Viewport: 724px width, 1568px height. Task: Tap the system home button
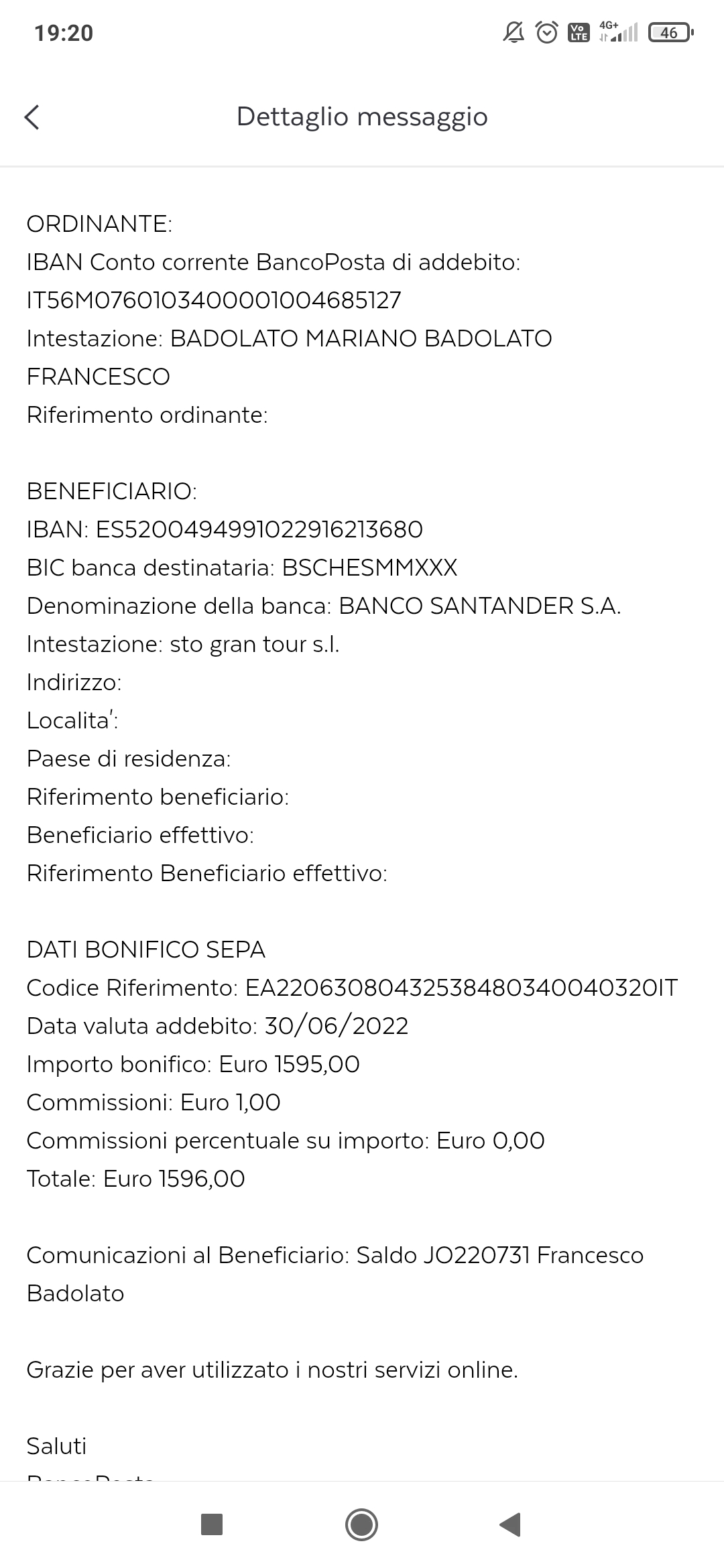[361, 1524]
